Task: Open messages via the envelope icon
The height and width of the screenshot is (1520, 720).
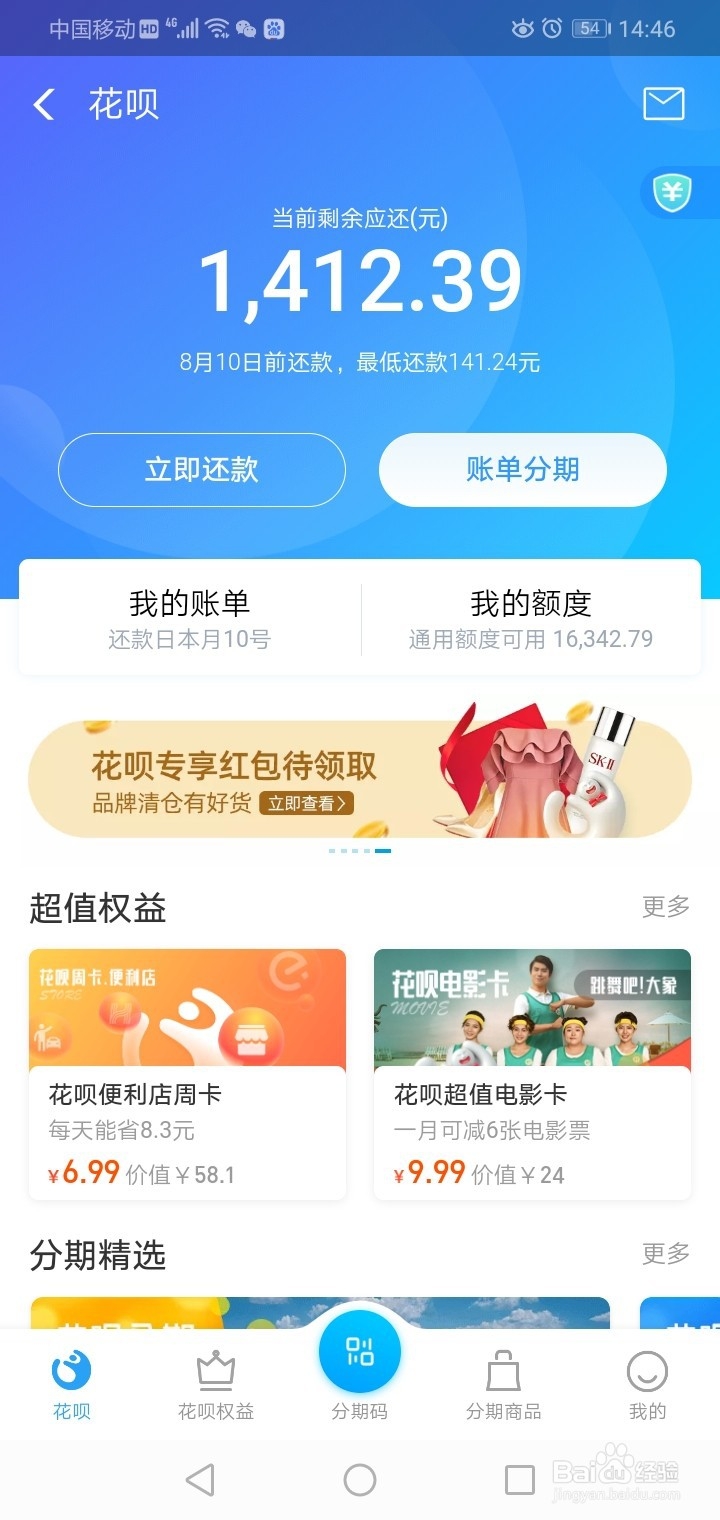Action: click(663, 104)
